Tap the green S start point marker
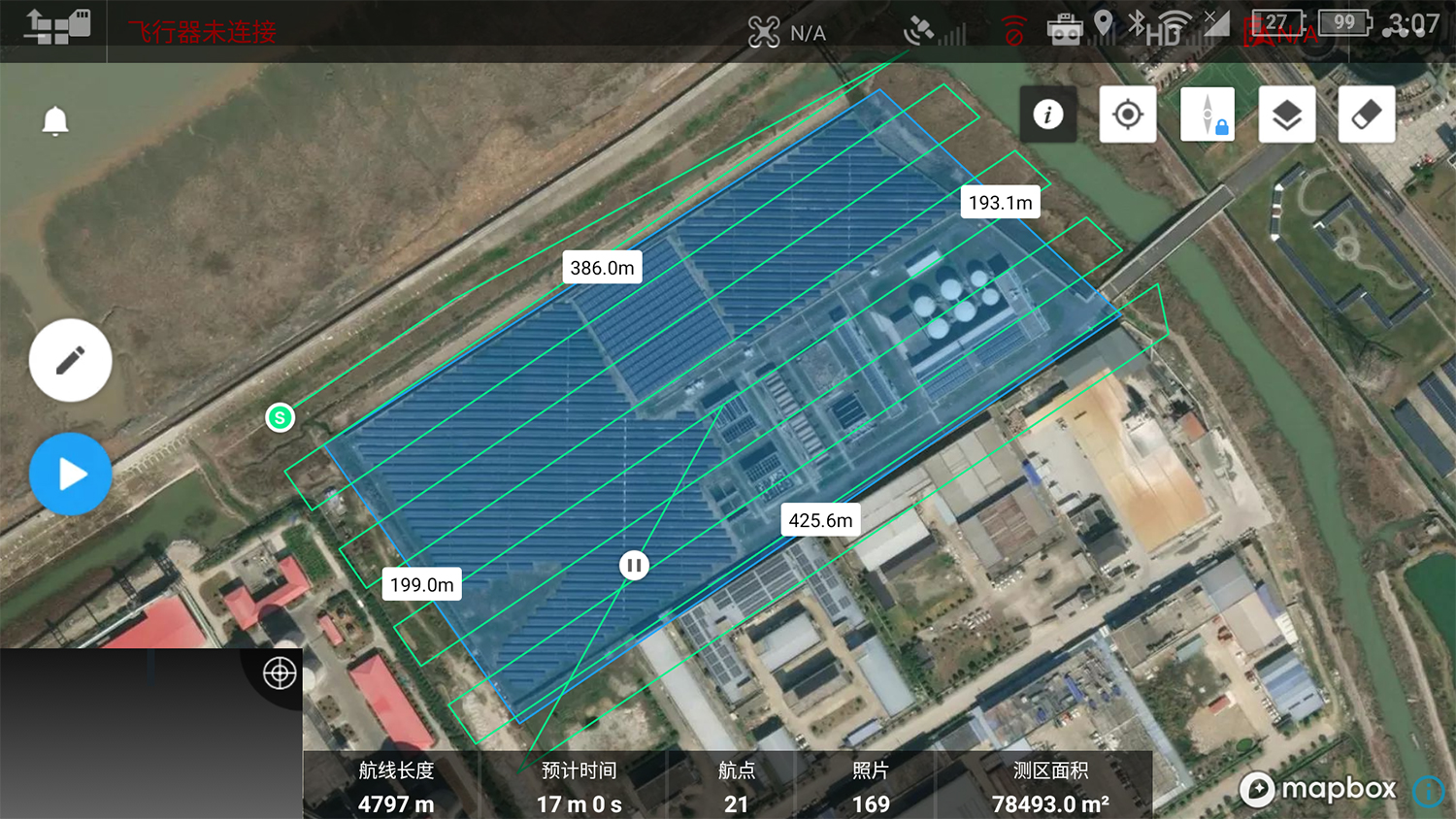Screen dimensions: 1456x819 280,417
